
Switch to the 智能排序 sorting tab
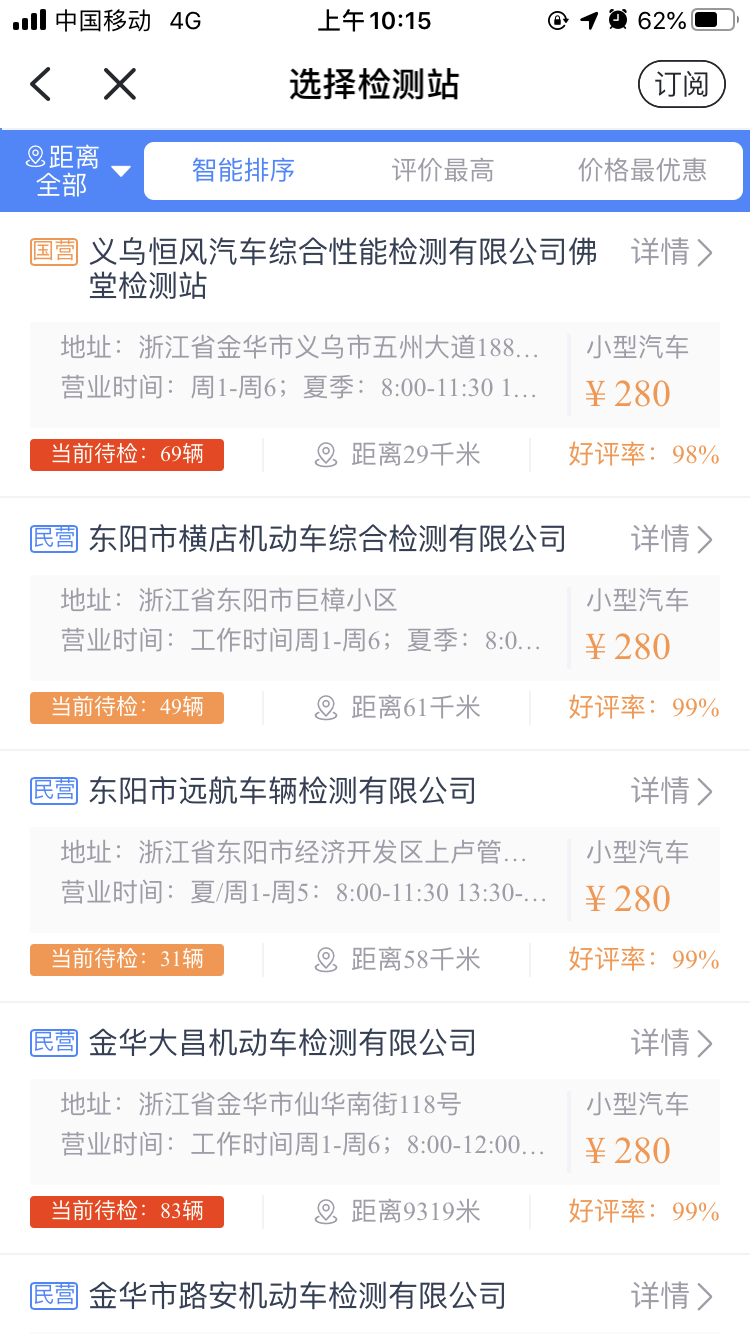(243, 170)
